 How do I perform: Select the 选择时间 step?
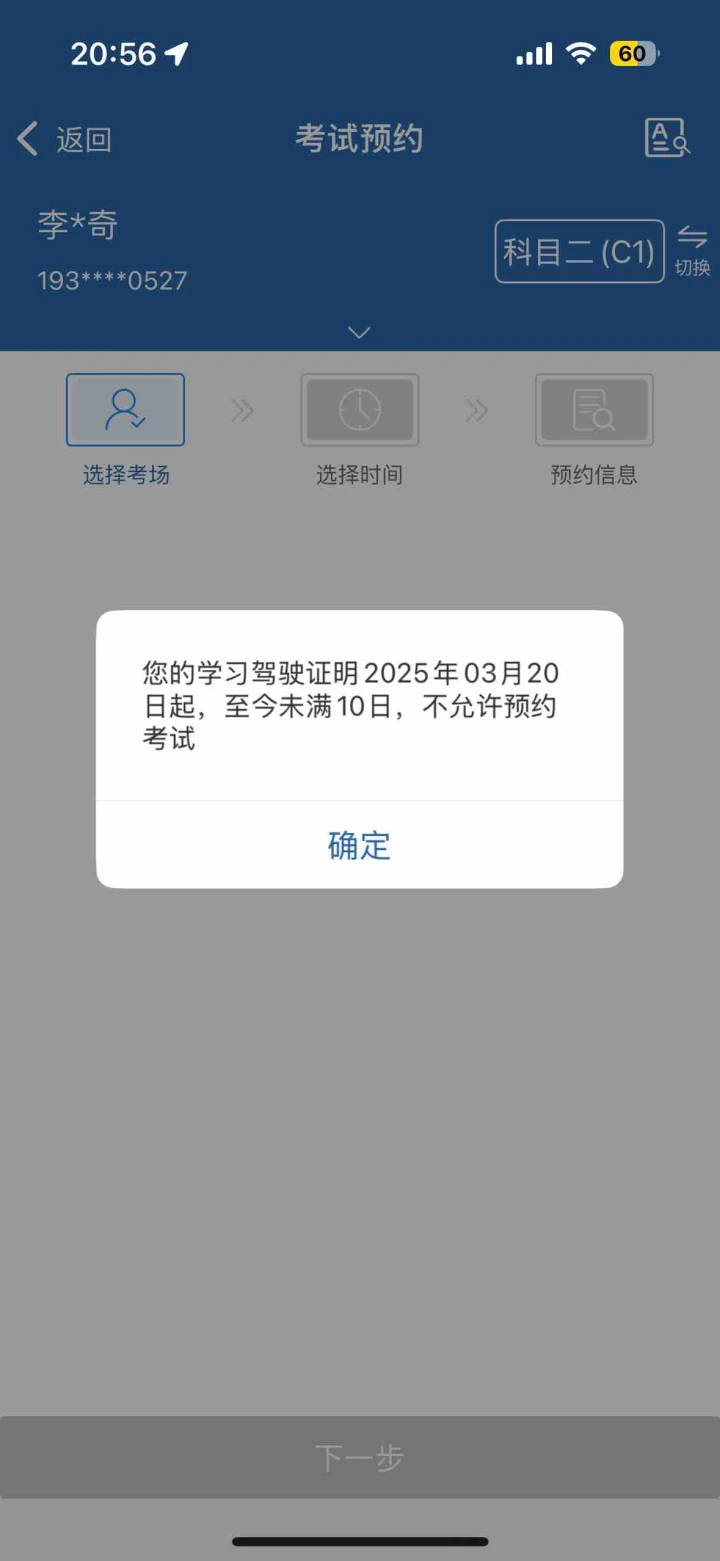pyautogui.click(x=359, y=430)
